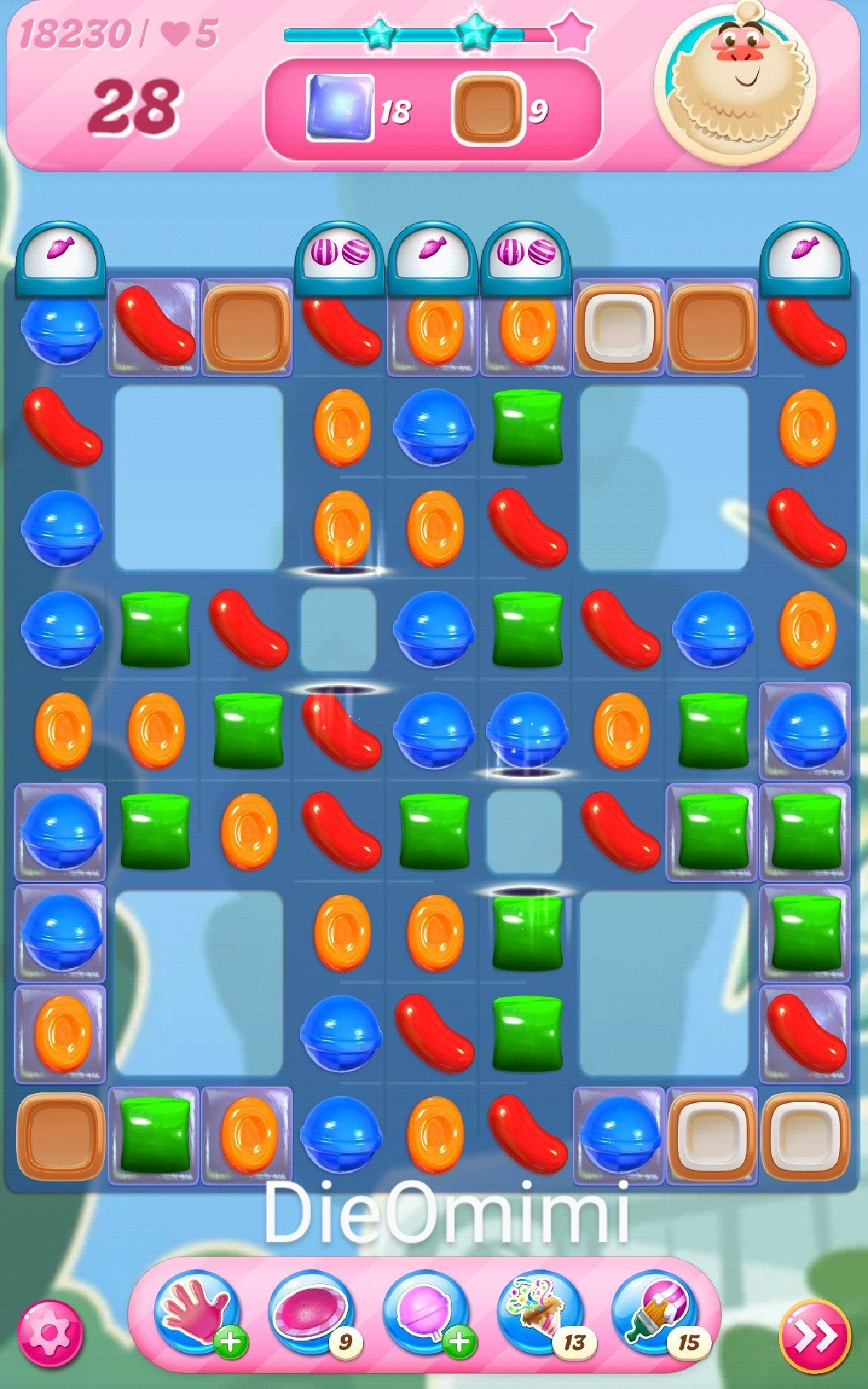The image size is (868, 1389).
Task: Tap the pink fast-forward arrows button
Action: (x=814, y=1335)
